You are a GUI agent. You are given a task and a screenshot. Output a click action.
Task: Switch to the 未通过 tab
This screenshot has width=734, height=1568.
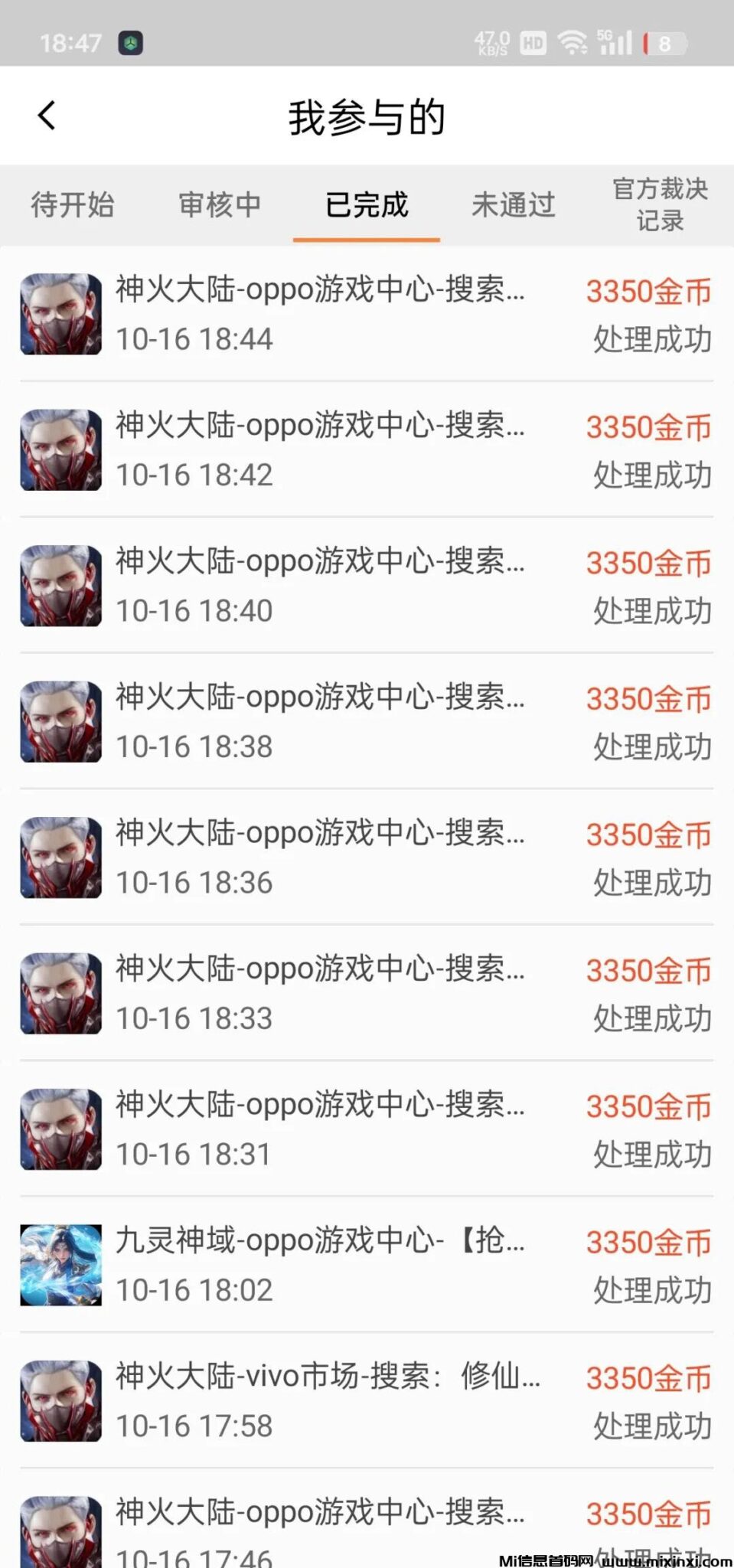513,205
